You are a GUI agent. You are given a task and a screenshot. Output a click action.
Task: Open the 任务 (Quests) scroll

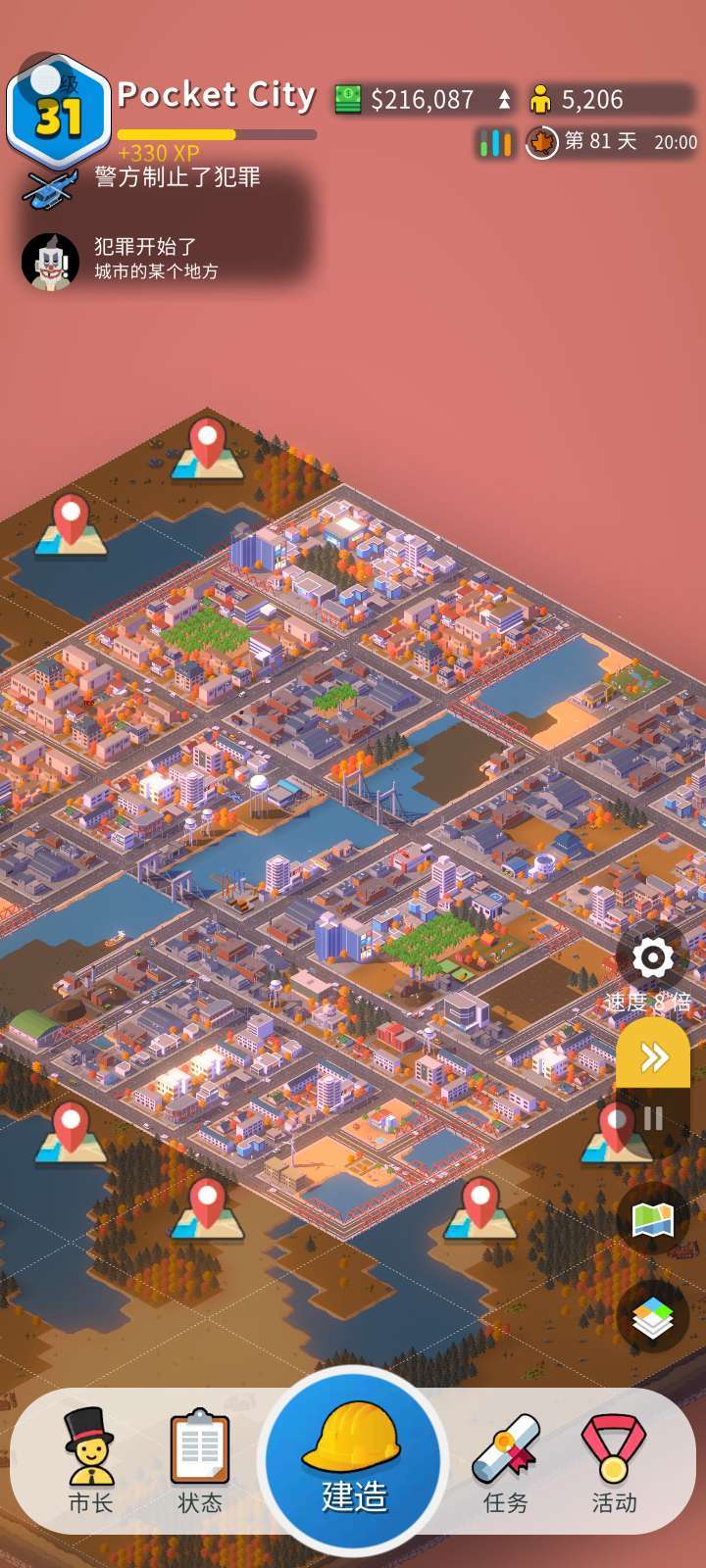506,1460
